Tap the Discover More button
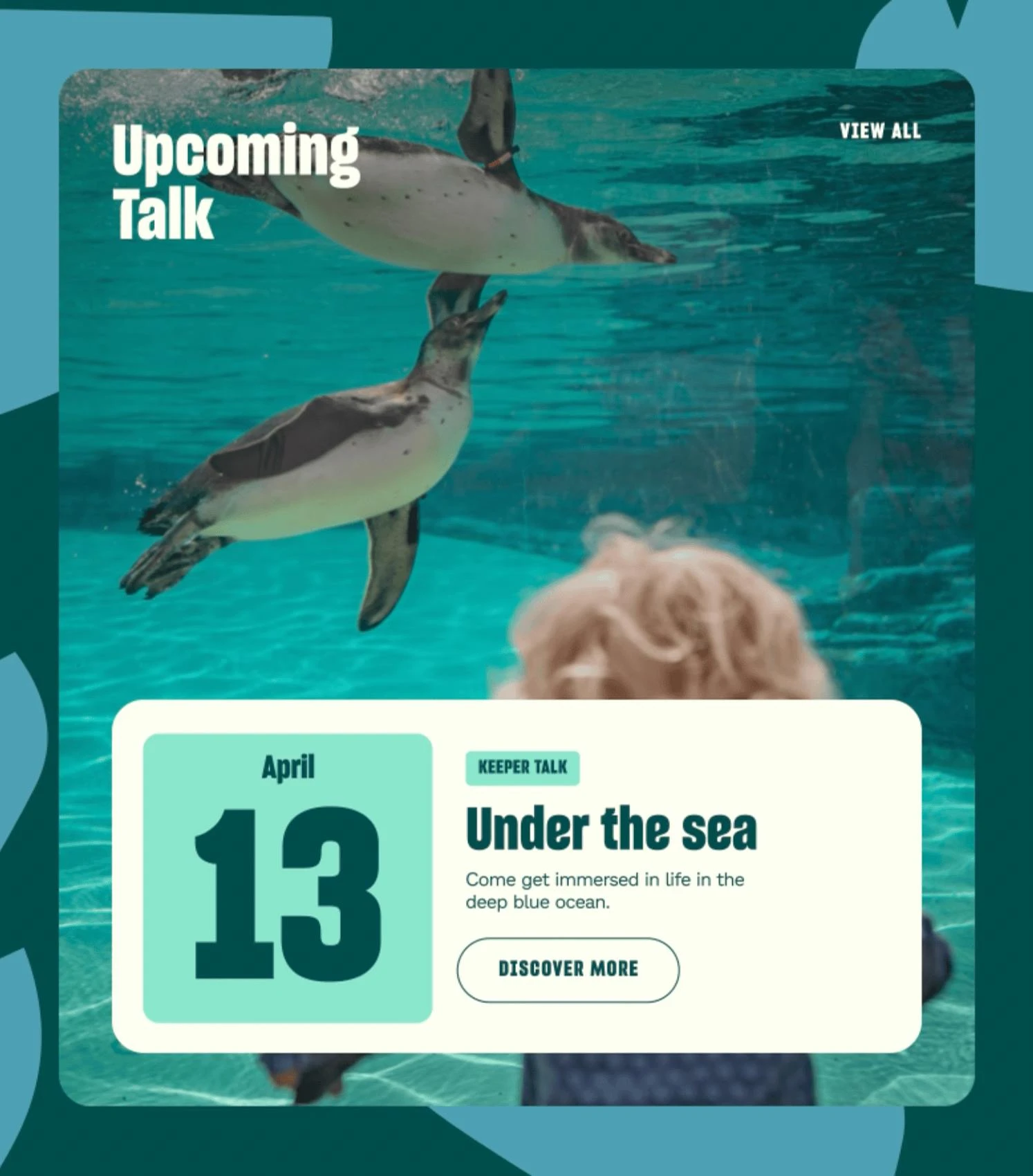1033x1176 pixels. [568, 969]
